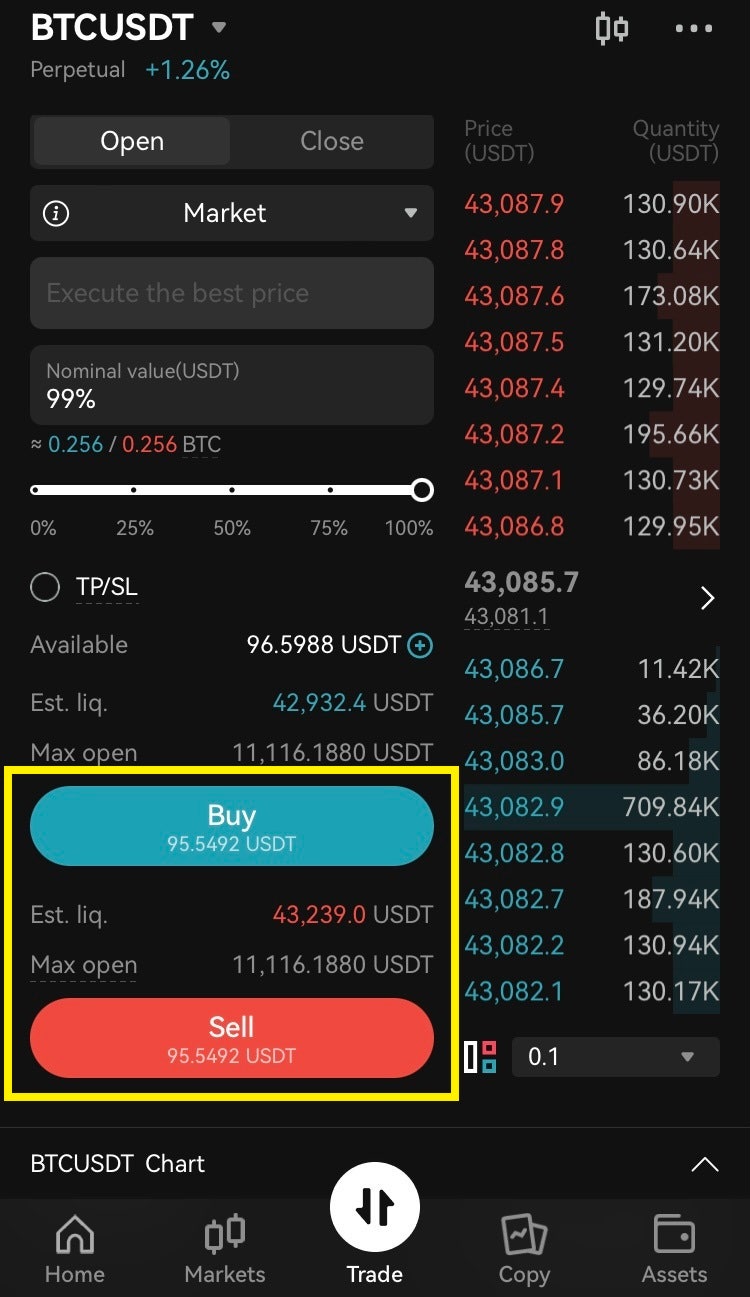Tap the order type info icon
The height and width of the screenshot is (1297, 750).
tap(57, 213)
